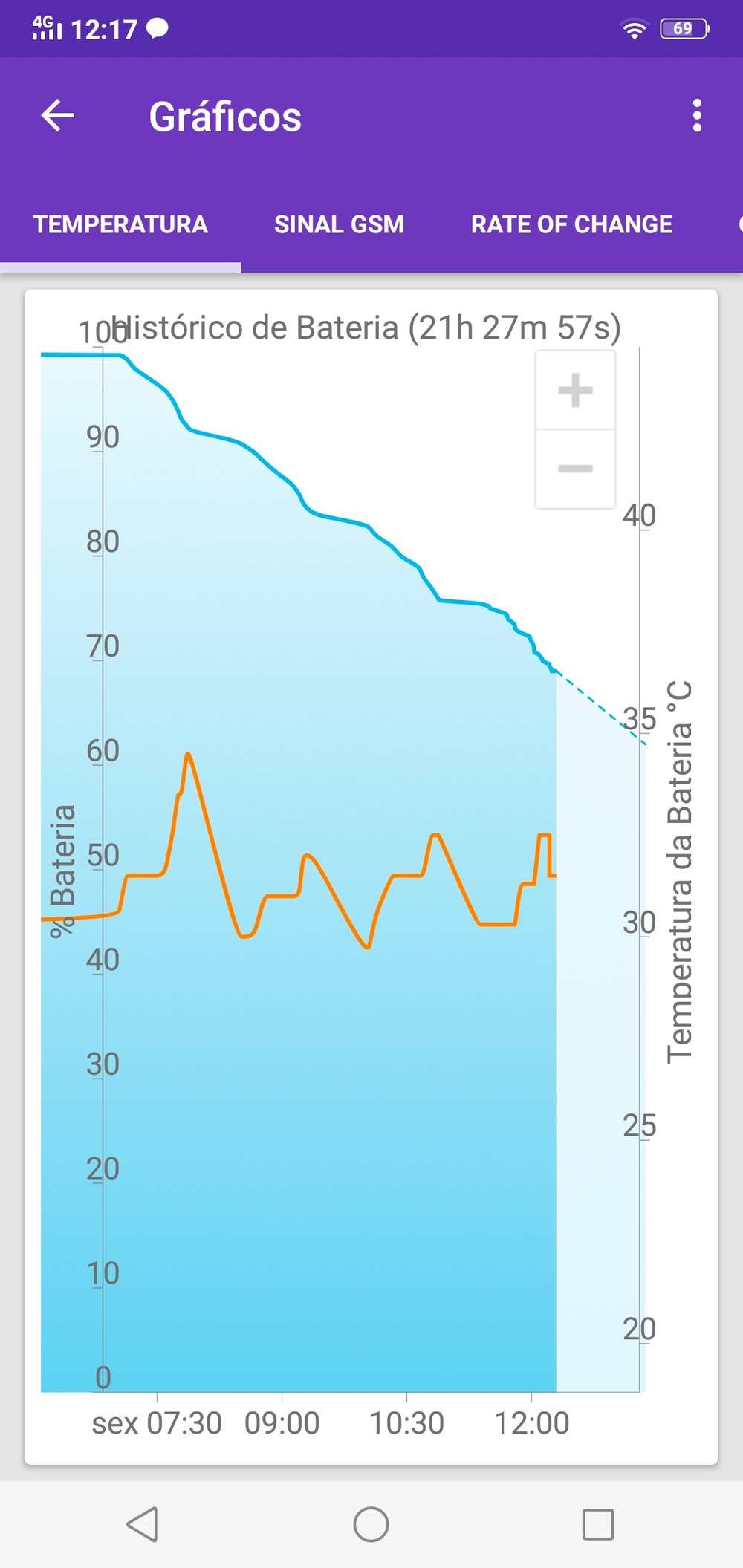743x1568 pixels.
Task: Open recent apps from navigation bar
Action: 598,1524
